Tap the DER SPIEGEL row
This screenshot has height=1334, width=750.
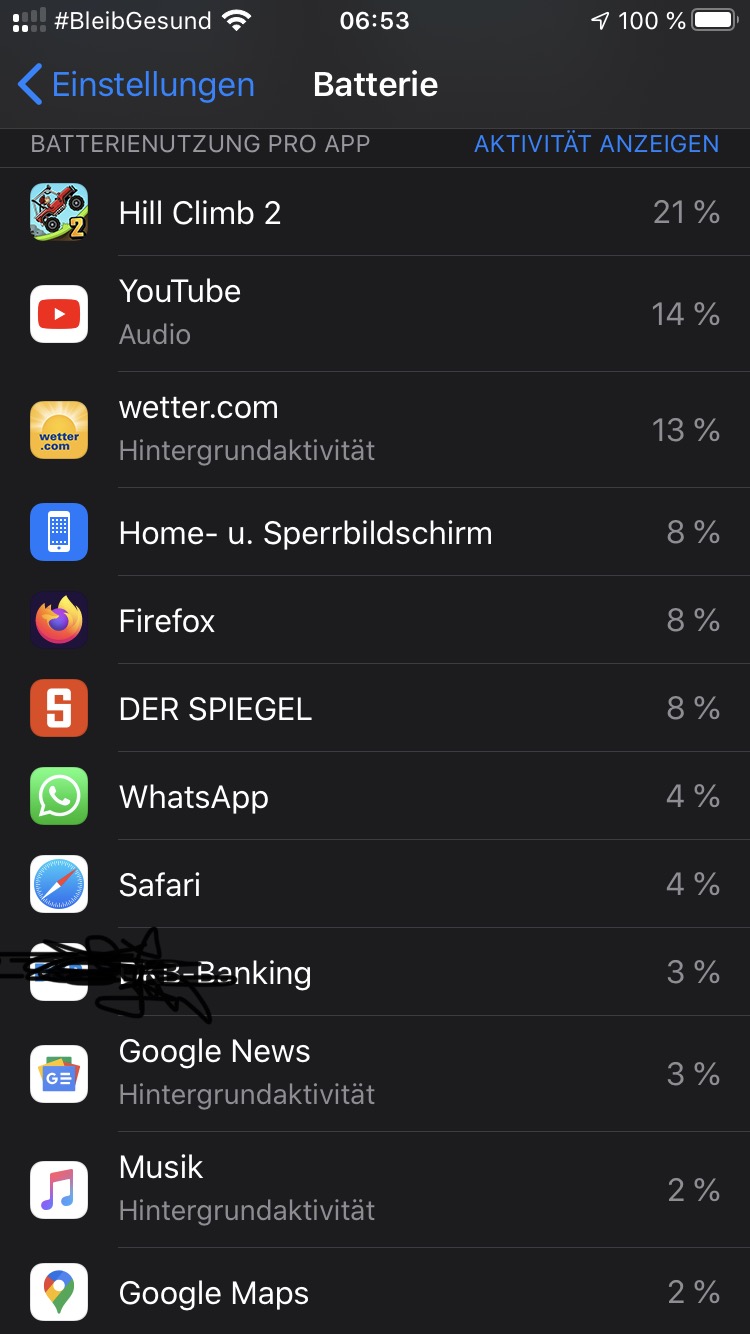(375, 709)
